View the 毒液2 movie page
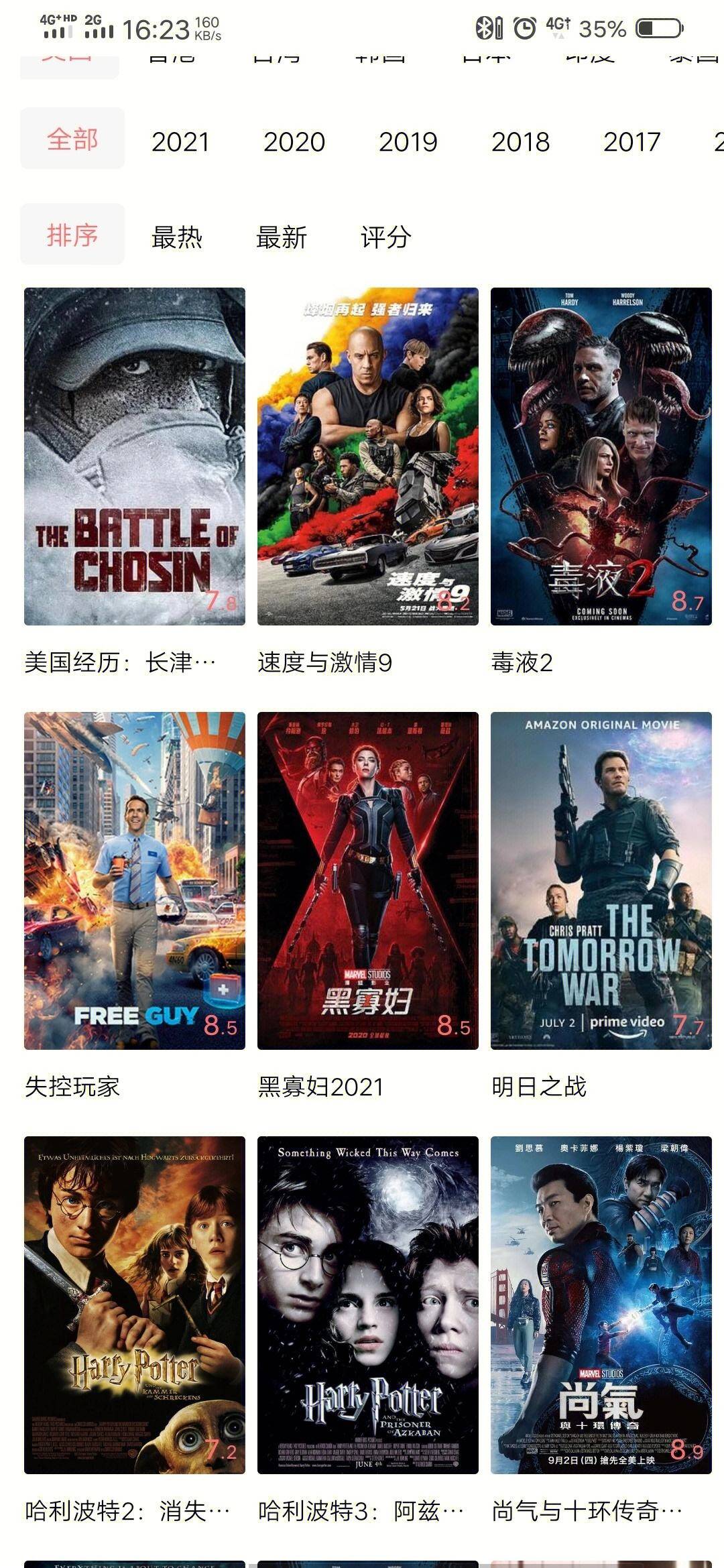 click(601, 457)
